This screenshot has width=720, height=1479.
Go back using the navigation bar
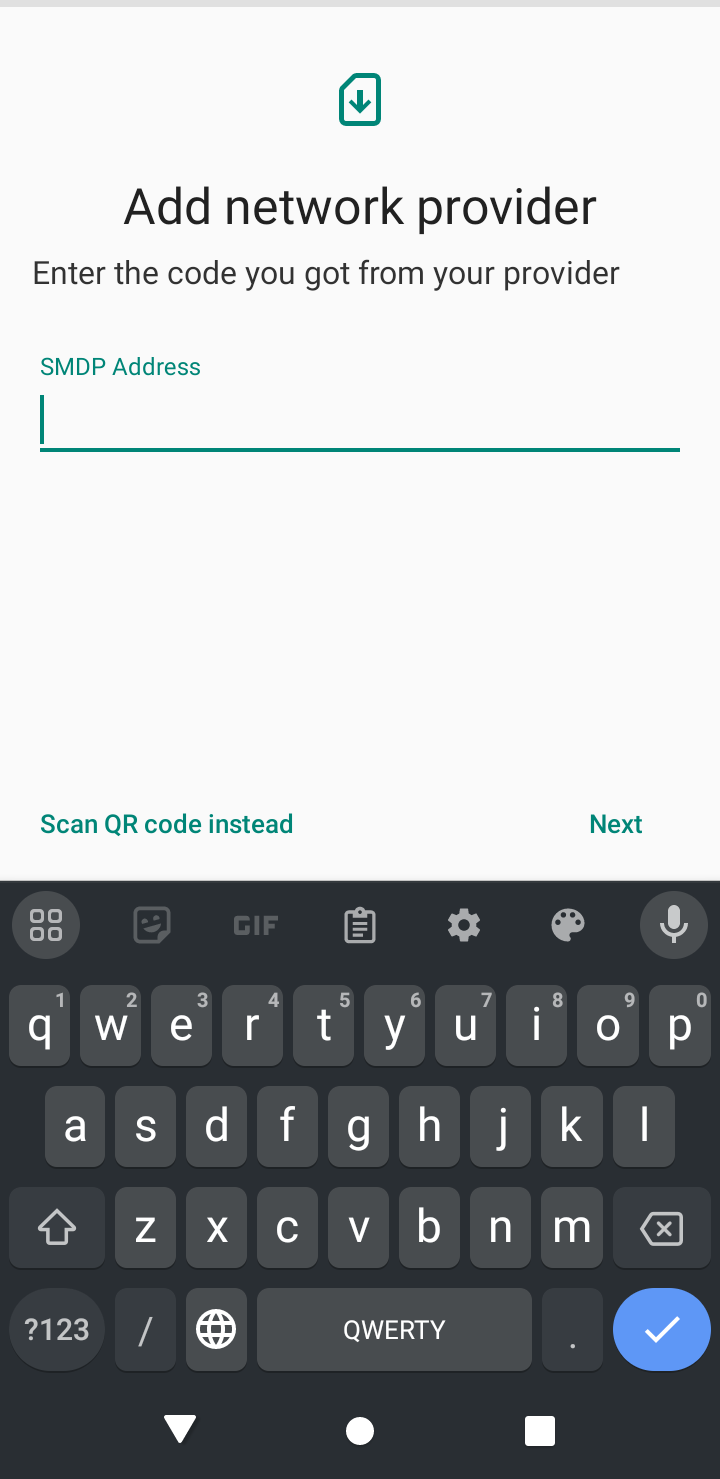(x=180, y=1431)
